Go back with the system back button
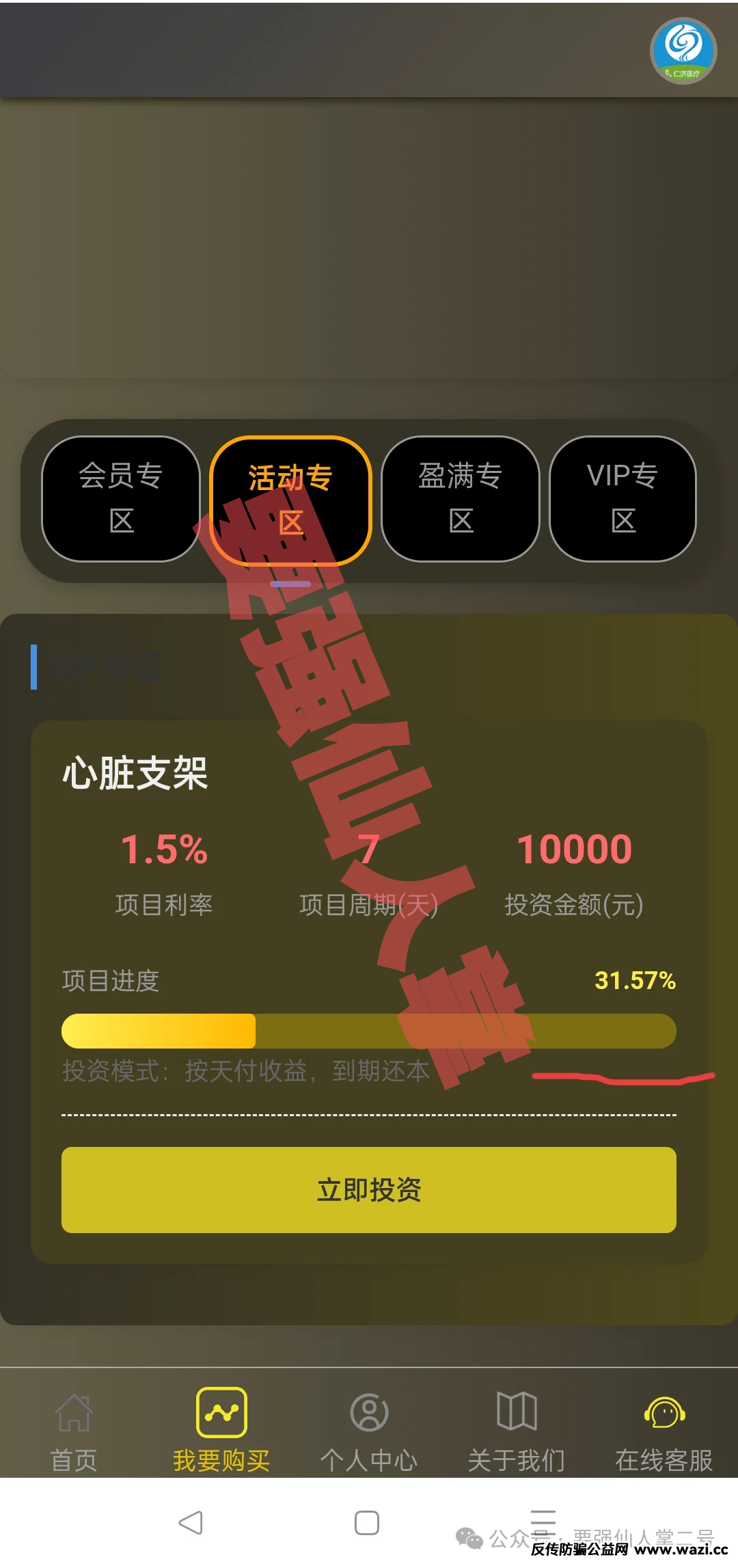Viewport: 738px width, 1568px height. click(191, 1523)
